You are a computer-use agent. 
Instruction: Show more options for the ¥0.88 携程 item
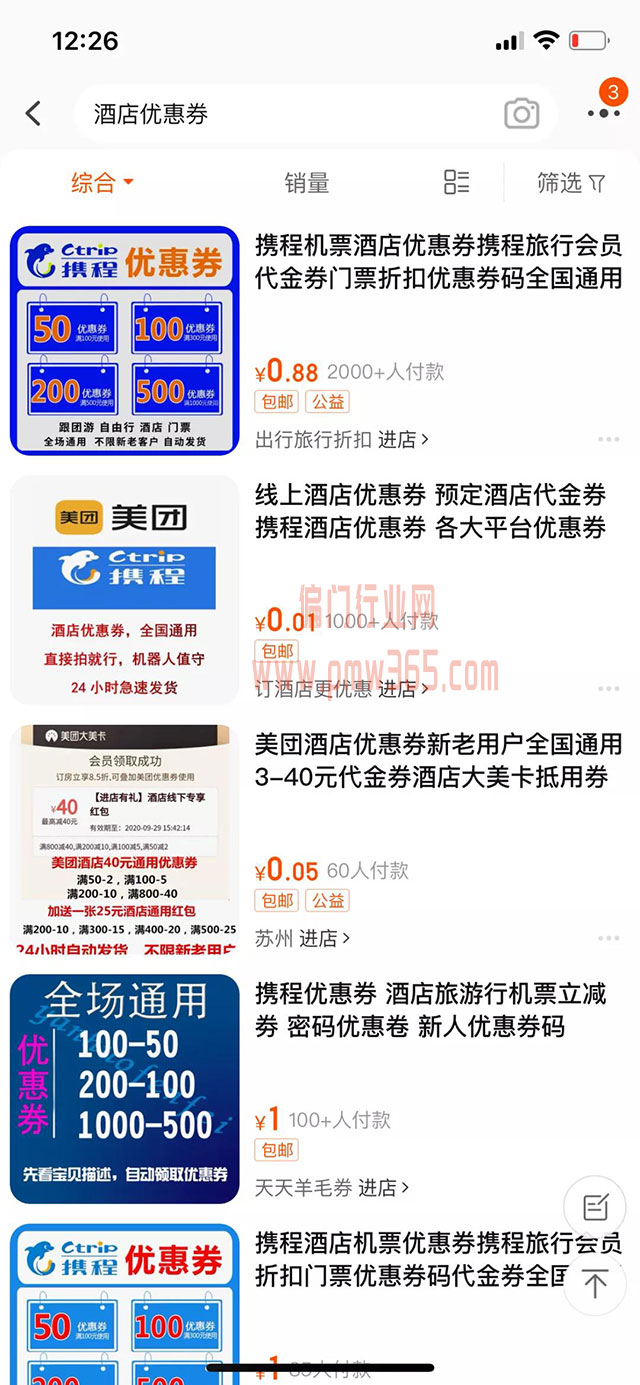click(608, 439)
